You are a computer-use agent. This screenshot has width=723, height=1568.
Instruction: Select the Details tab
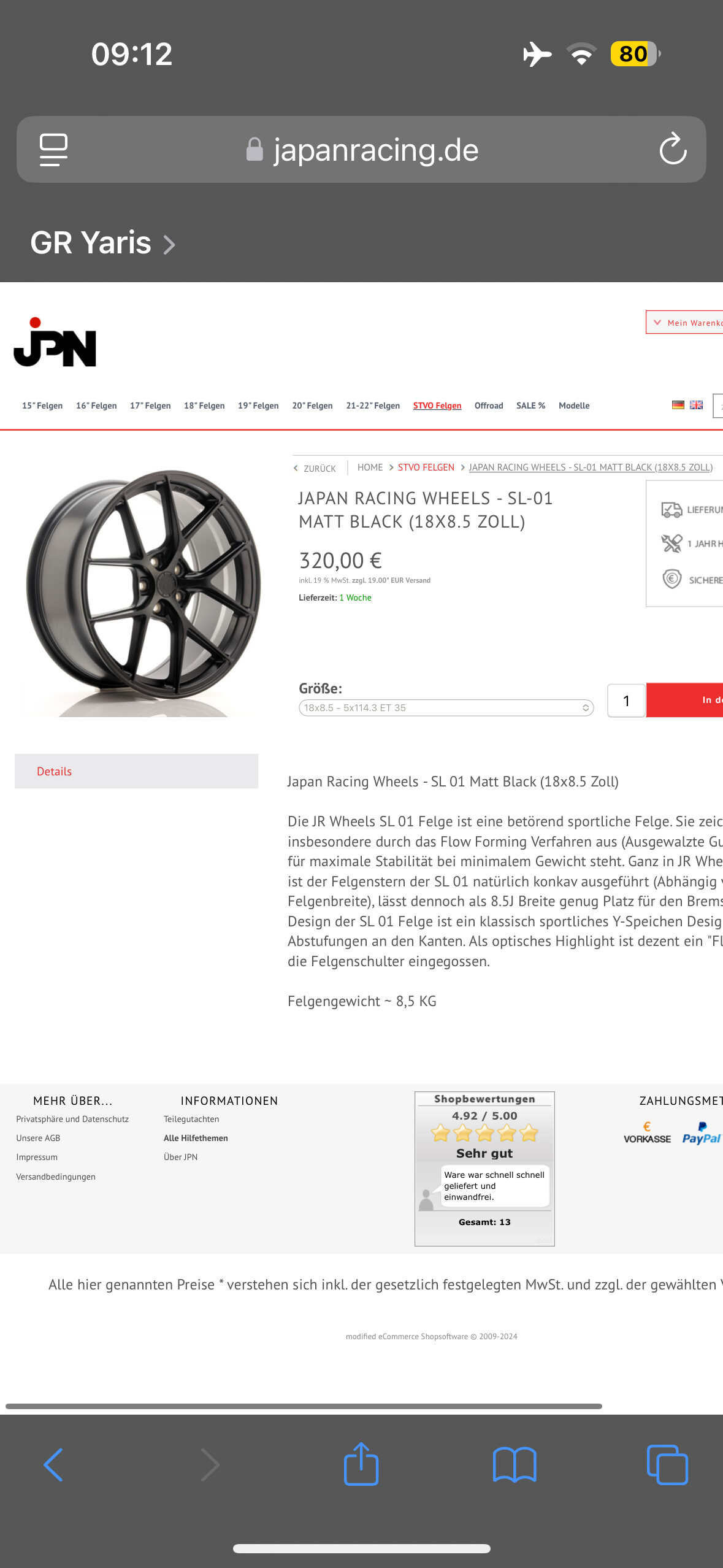(x=136, y=771)
